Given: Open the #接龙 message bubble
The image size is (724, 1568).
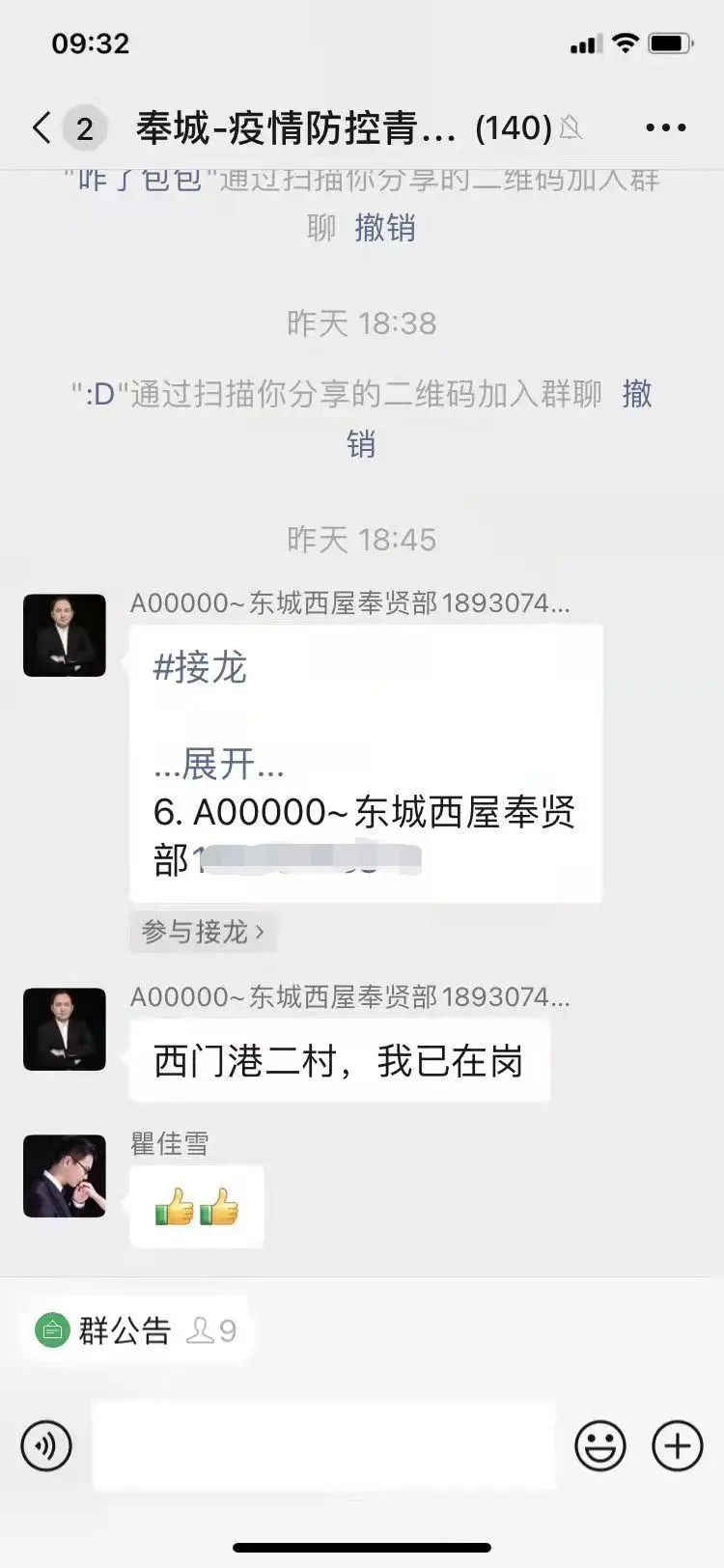Looking at the screenshot, I should pos(365,763).
